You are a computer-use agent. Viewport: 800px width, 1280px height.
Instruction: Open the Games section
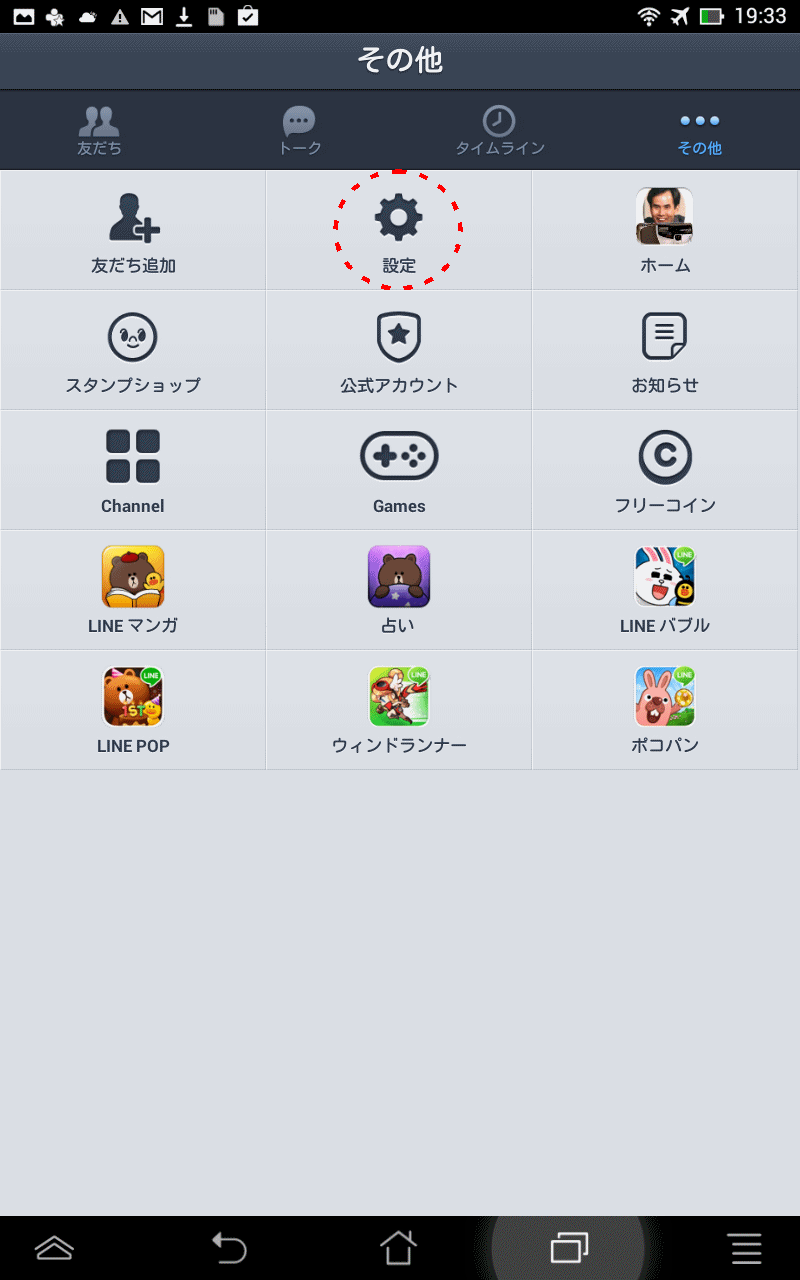399,471
